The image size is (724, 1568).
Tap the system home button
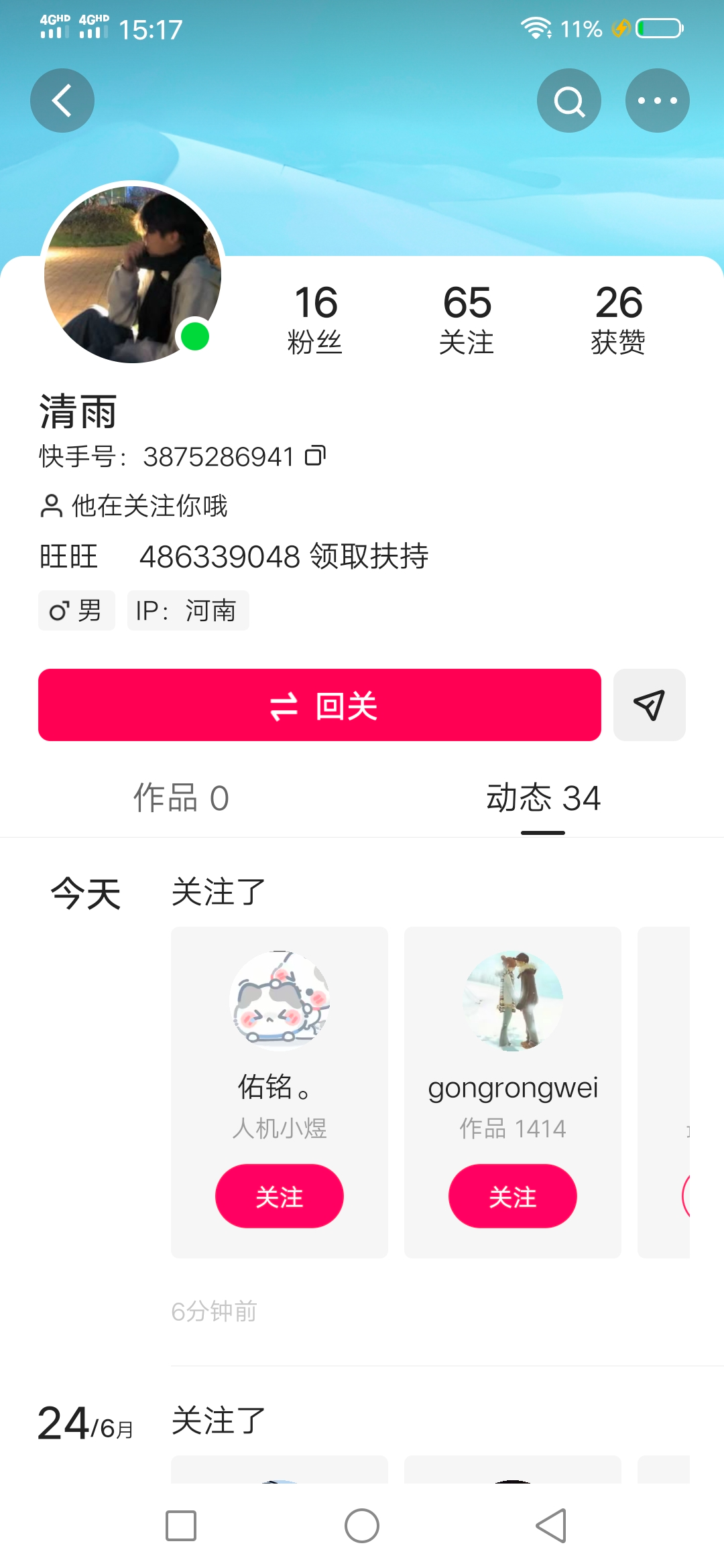tap(362, 1526)
